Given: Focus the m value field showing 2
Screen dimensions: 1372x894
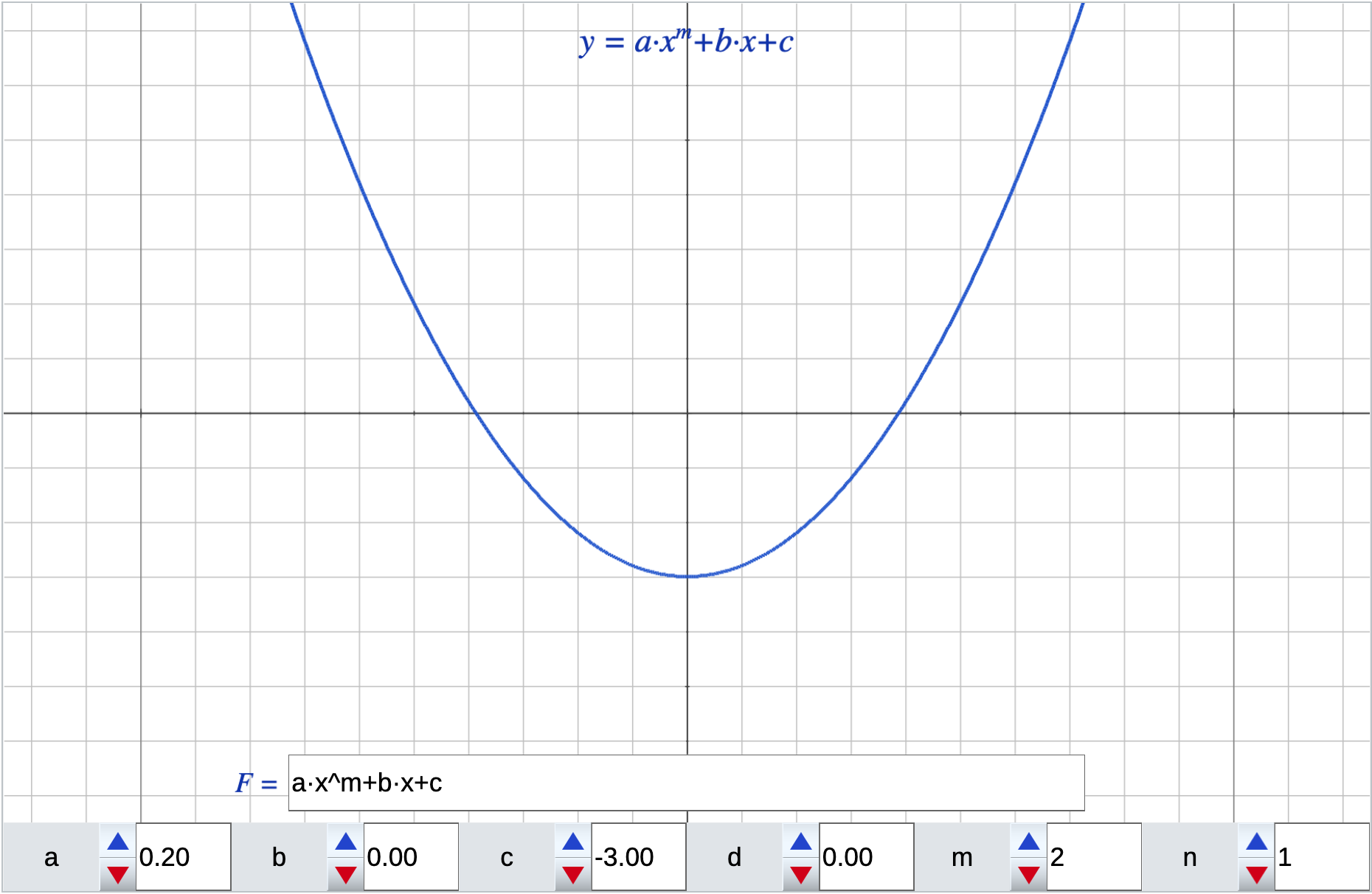Looking at the screenshot, I should click(1094, 857).
